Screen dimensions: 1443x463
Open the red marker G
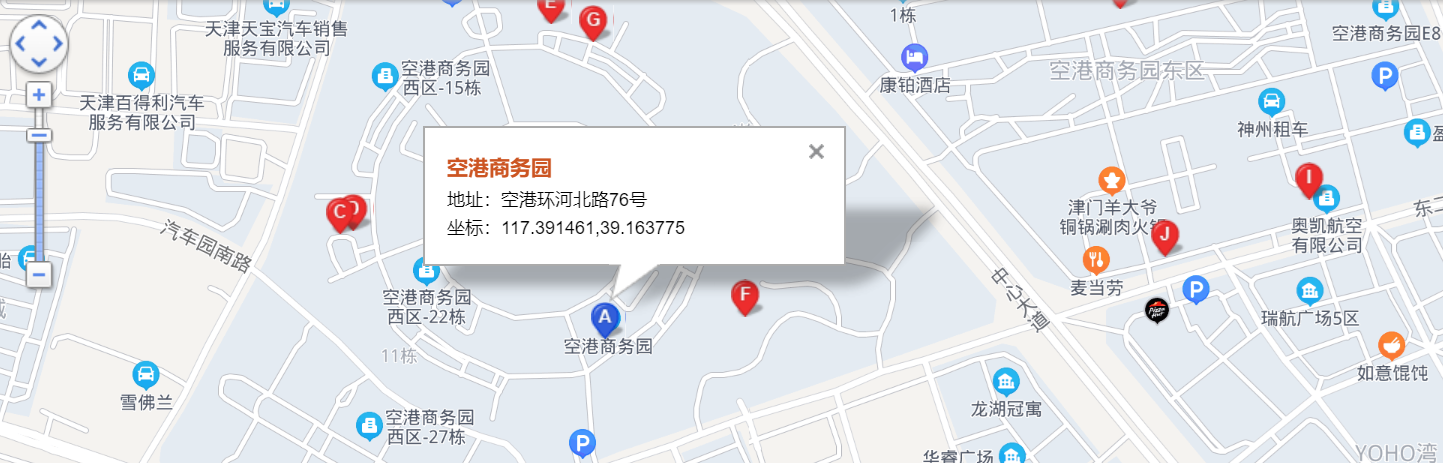593,21
